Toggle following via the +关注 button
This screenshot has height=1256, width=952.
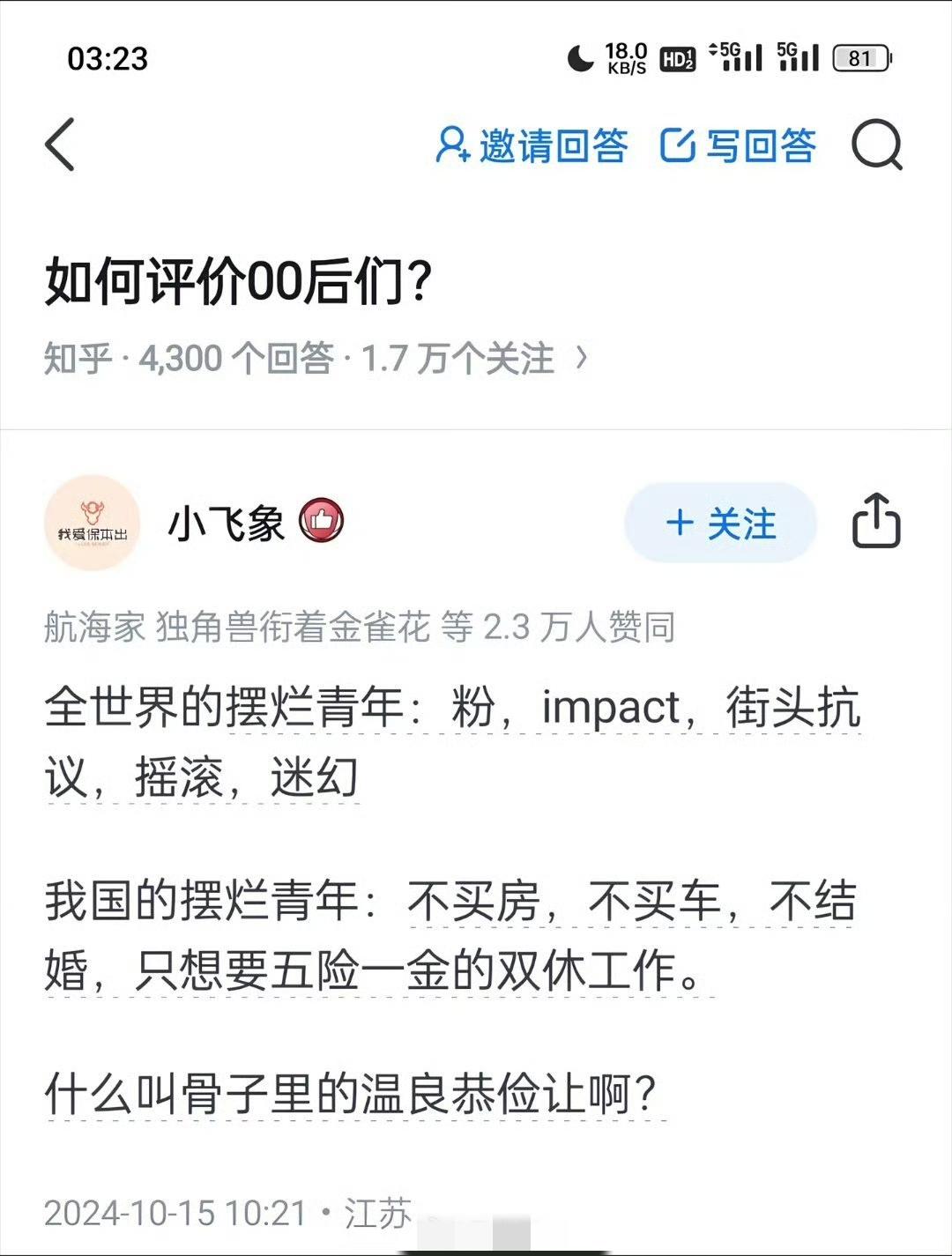719,523
